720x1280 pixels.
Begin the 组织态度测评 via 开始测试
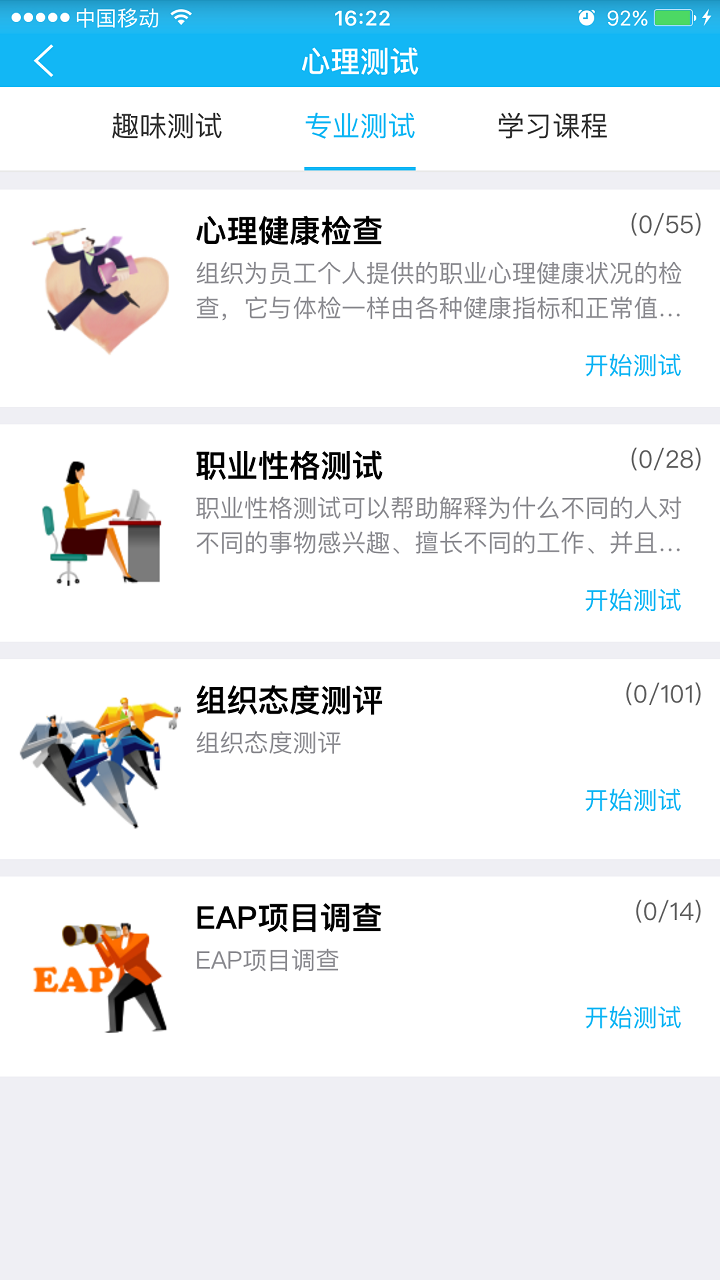pos(632,801)
